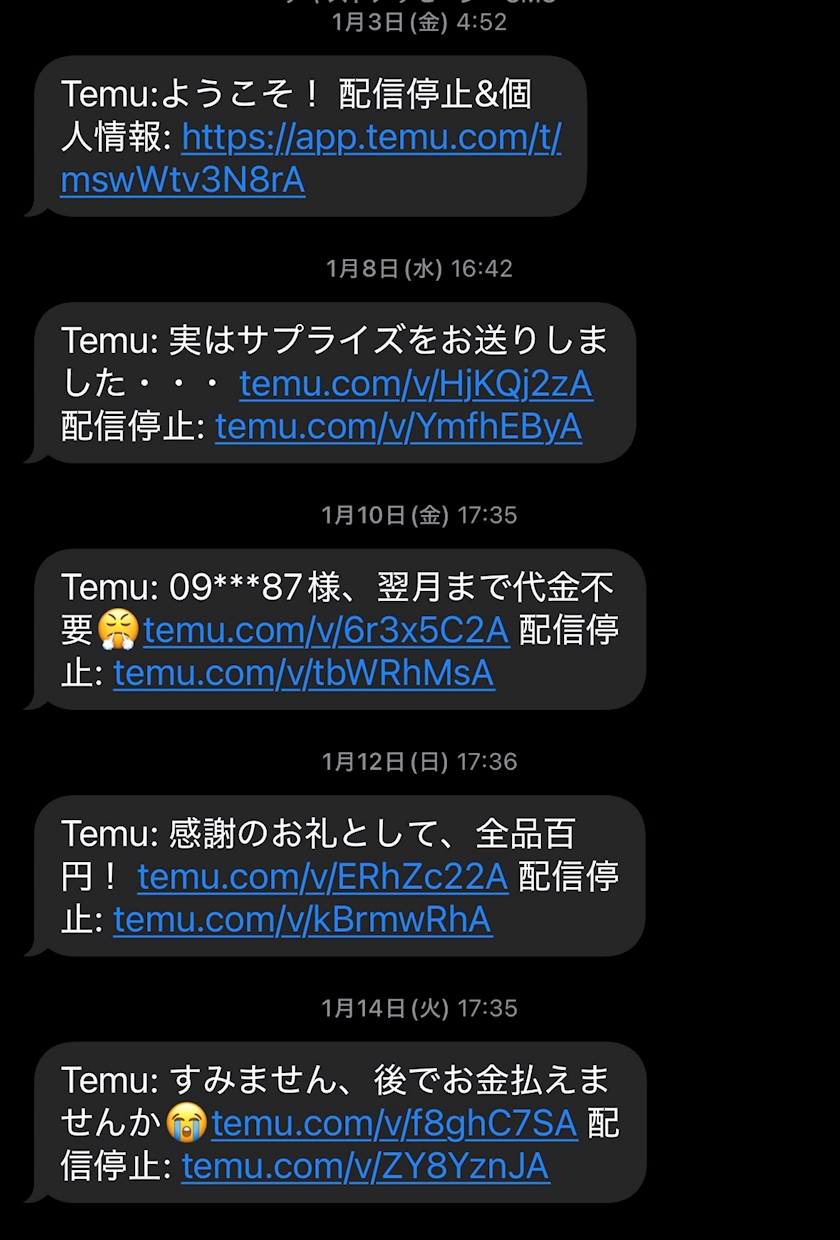Open the temu.com/v/f8ghC7SA link
Image resolution: width=840 pixels, height=1240 pixels.
pos(395,1124)
